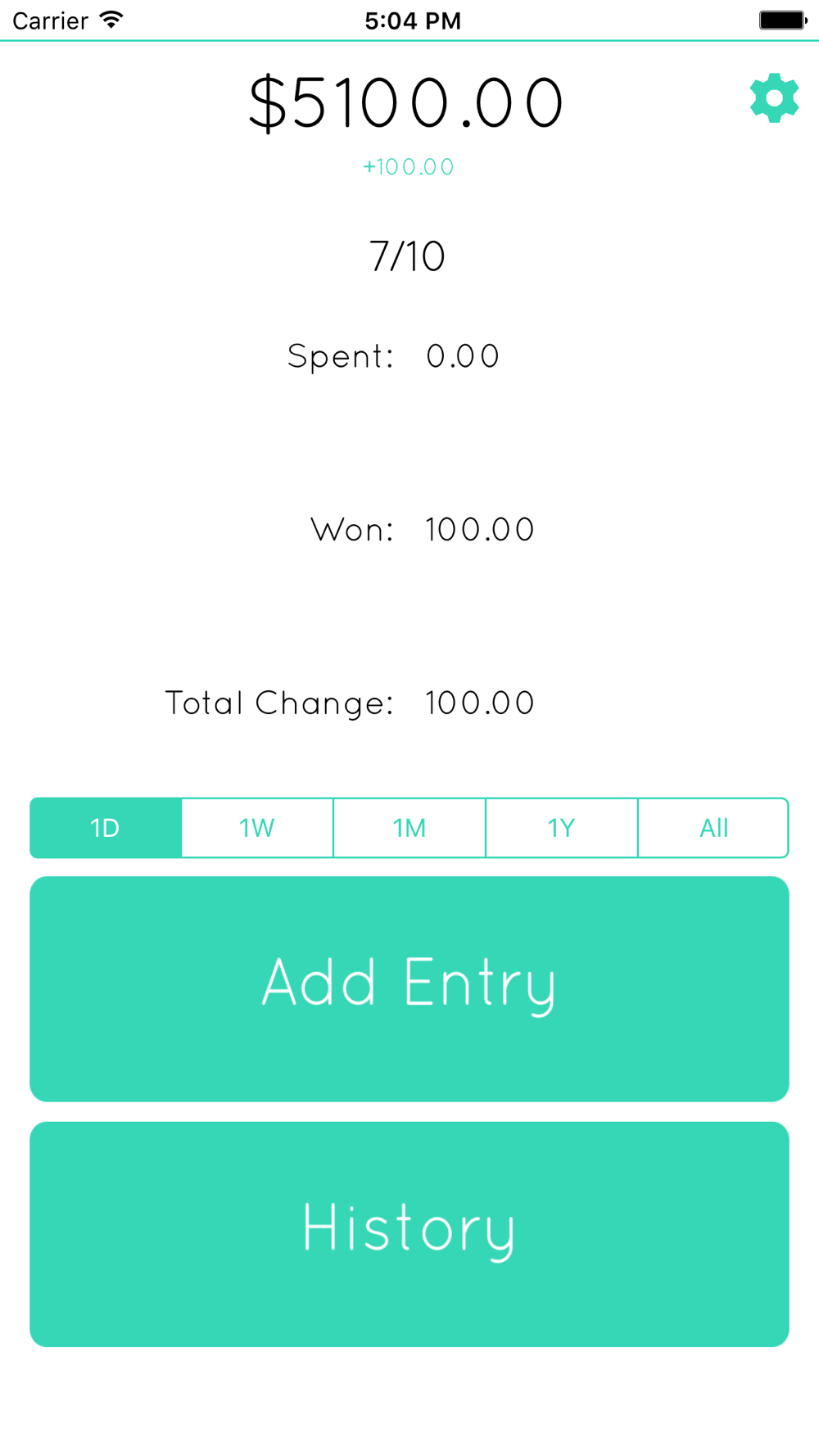This screenshot has height=1456, width=819.
Task: Select the 1D time range
Action: (x=106, y=828)
